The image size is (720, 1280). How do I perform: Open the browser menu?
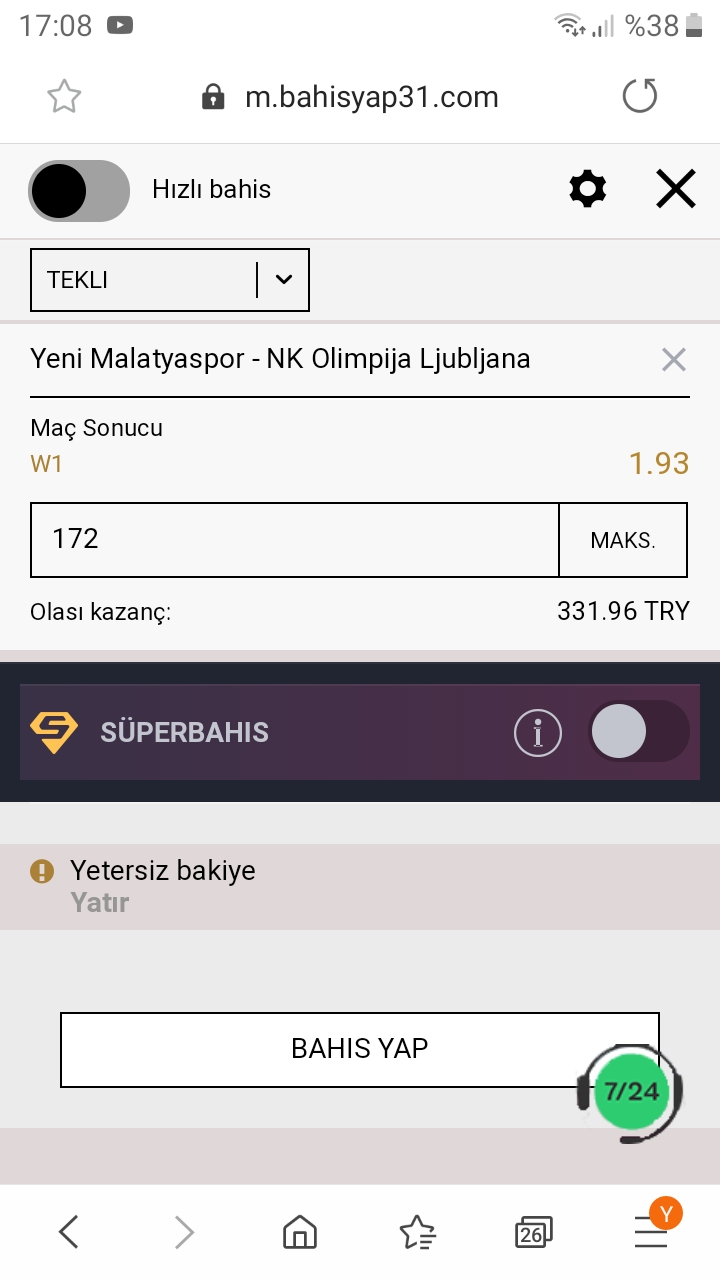pos(651,1232)
